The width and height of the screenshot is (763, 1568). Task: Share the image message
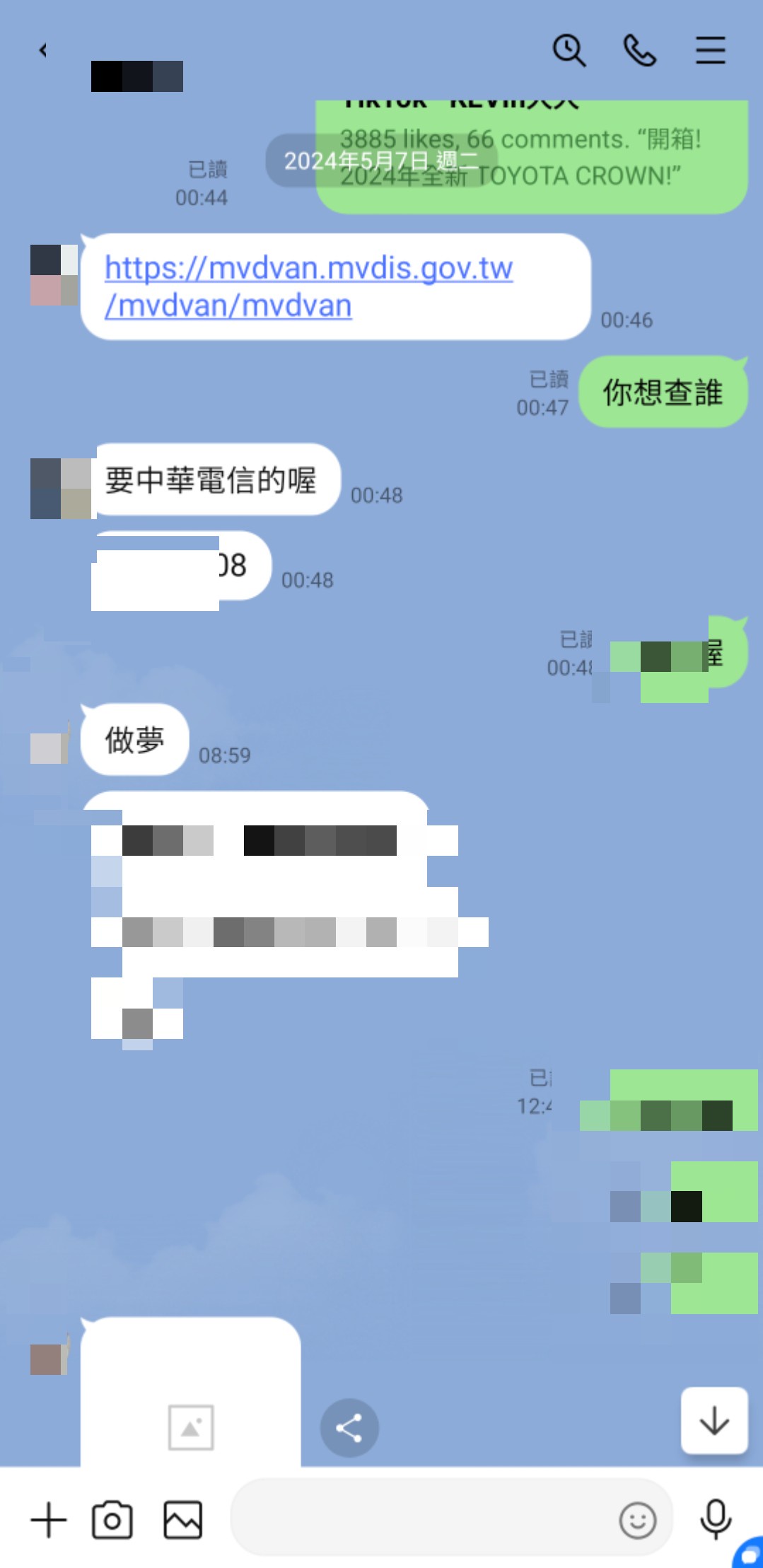tap(349, 1427)
